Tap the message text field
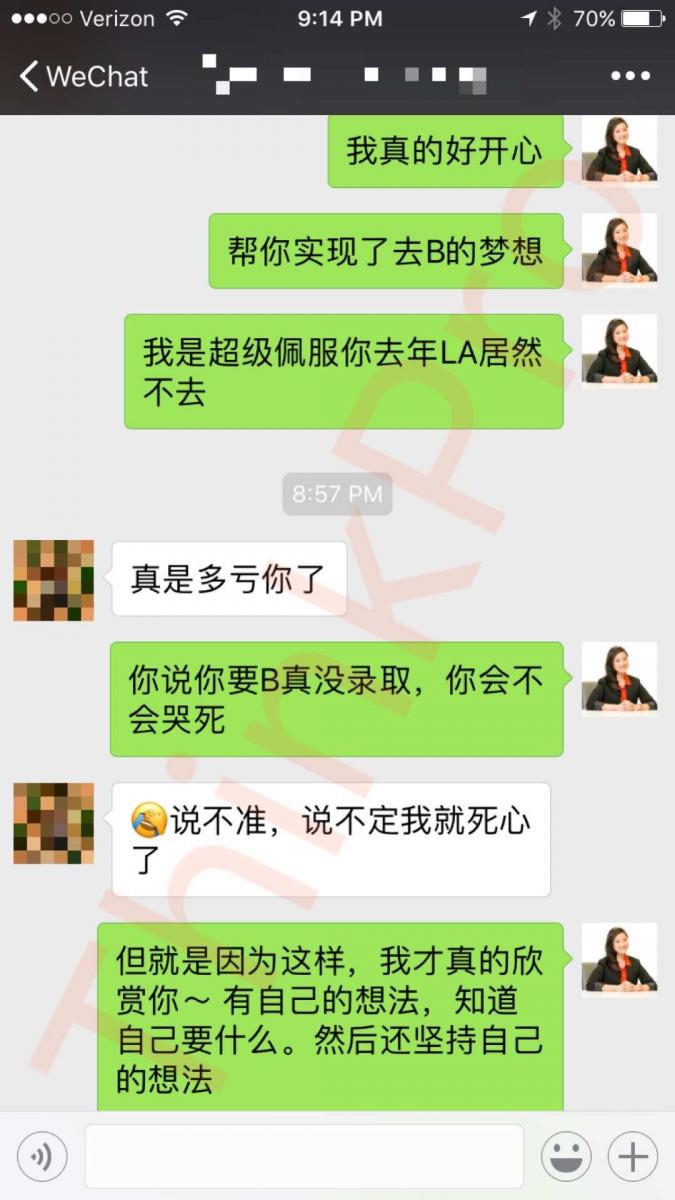This screenshot has height=1200, width=675. coord(304,1157)
